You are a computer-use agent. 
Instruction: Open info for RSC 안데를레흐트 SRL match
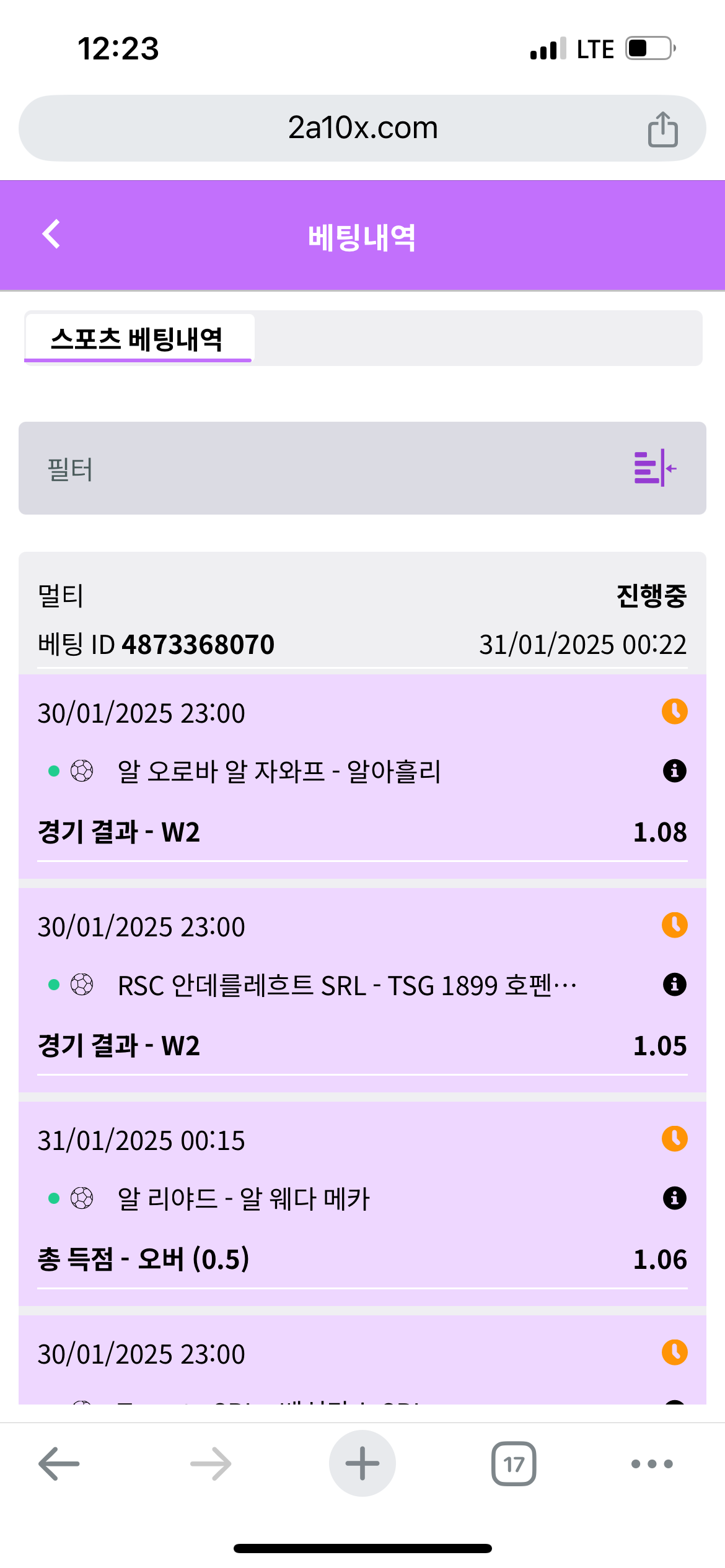(x=674, y=985)
